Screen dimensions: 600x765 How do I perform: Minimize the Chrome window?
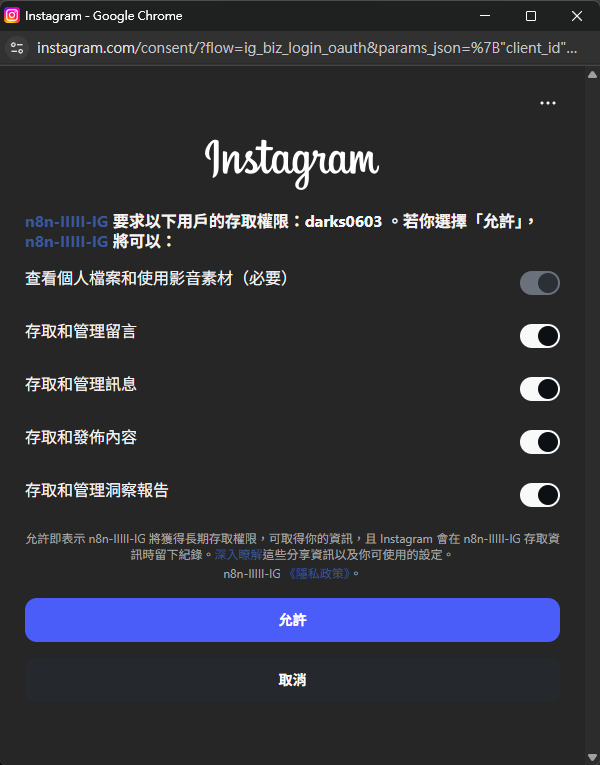(x=486, y=16)
